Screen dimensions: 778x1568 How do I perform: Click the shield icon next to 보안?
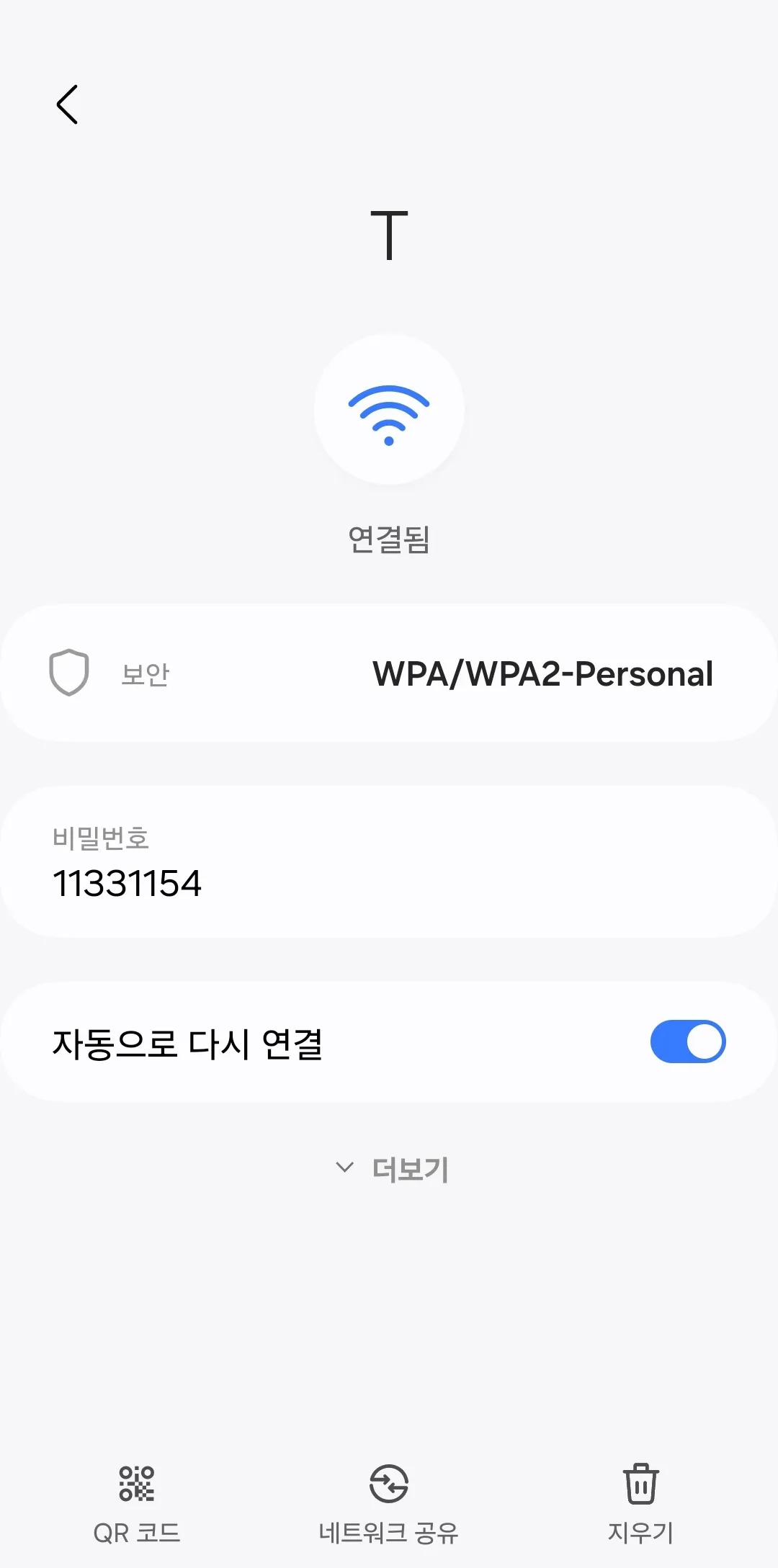68,673
